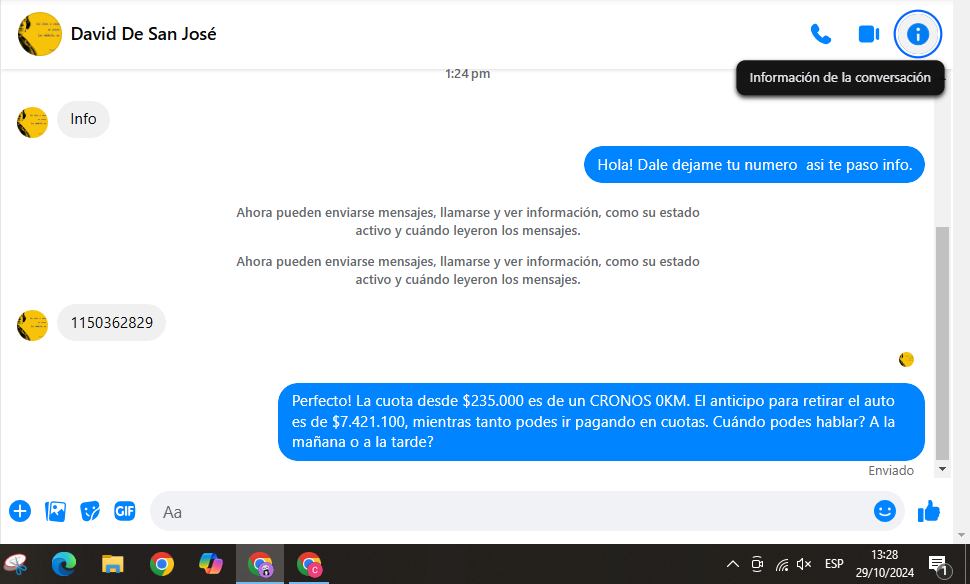Open the GIF picker

(x=124, y=511)
